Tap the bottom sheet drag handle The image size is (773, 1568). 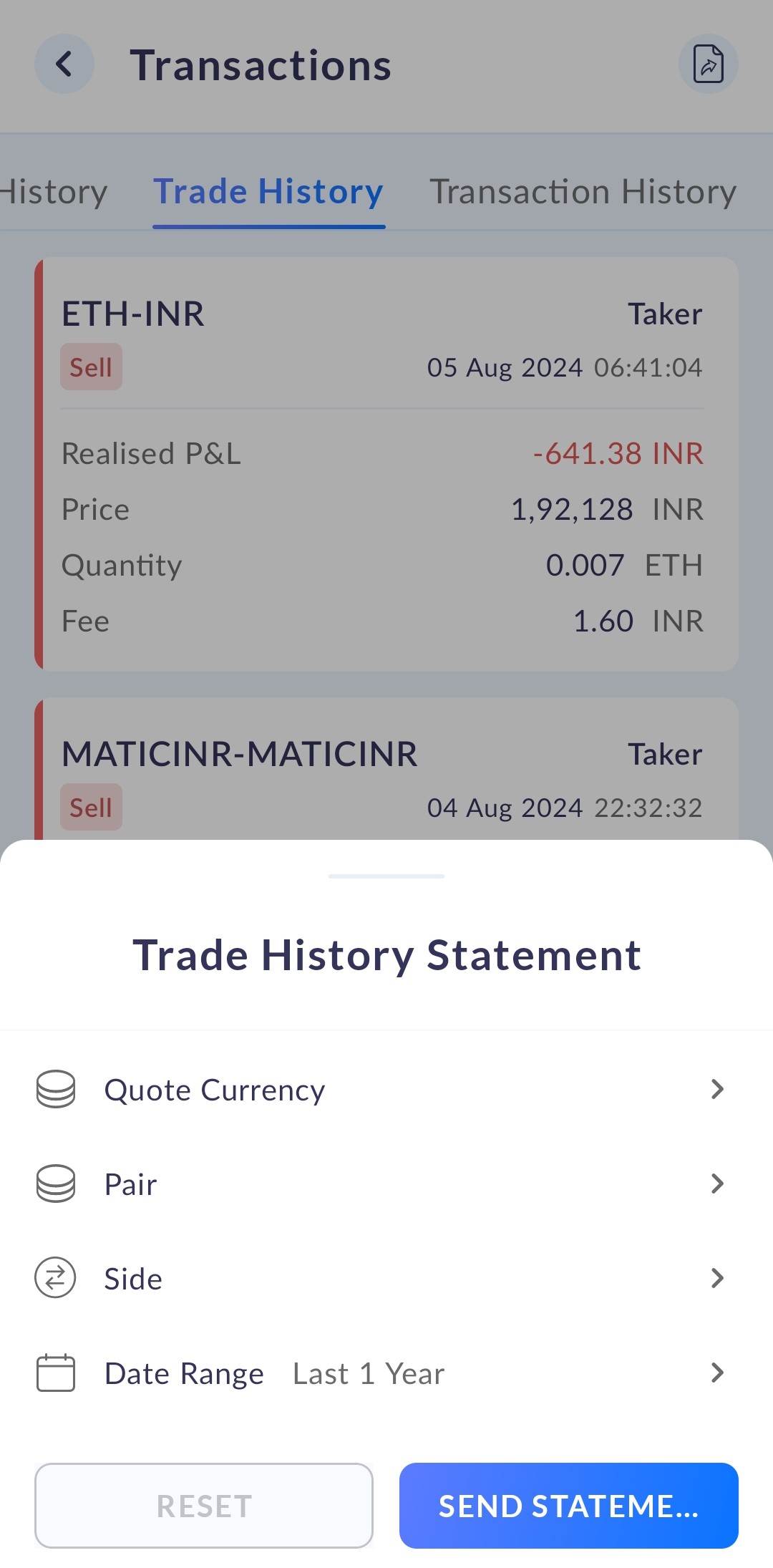pyautogui.click(x=386, y=876)
